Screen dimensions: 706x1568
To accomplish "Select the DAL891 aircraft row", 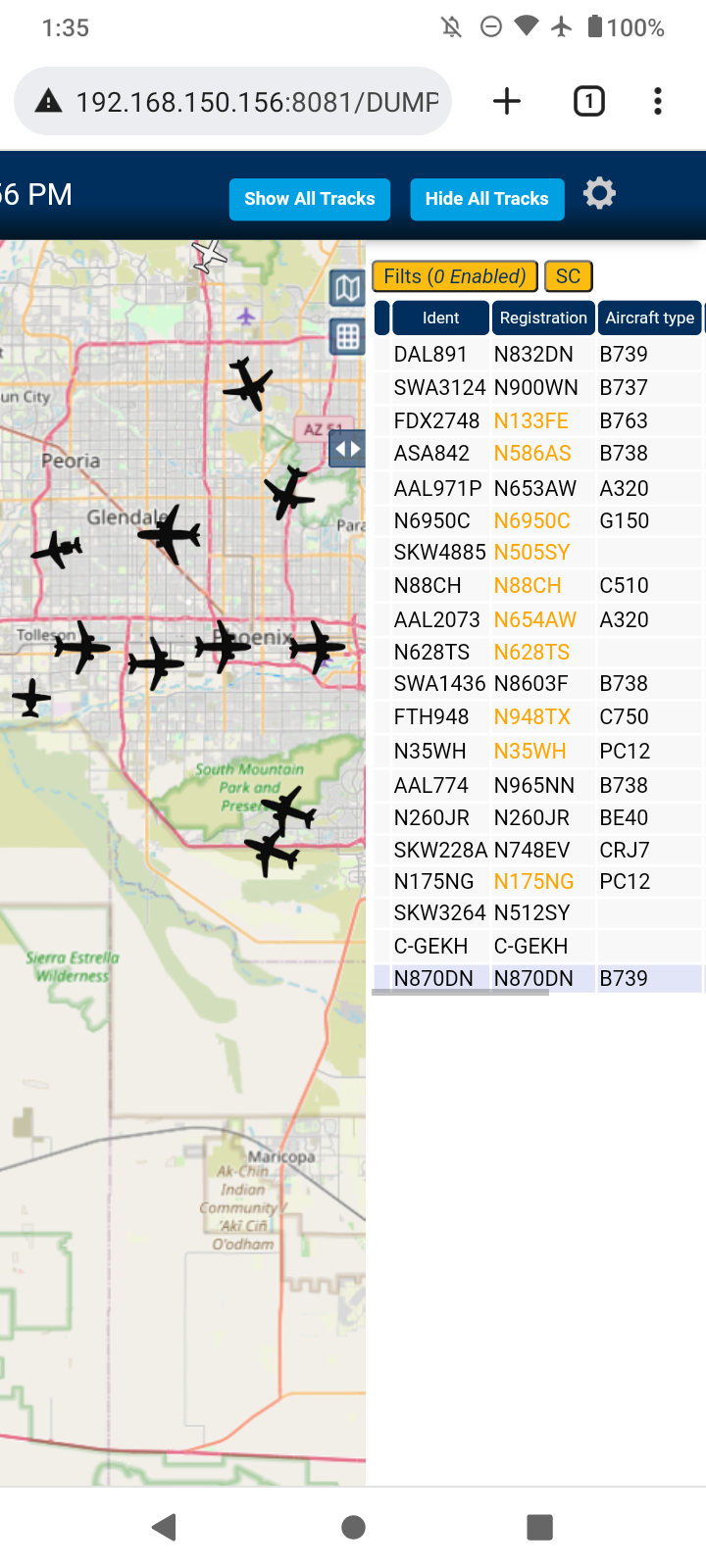I will point(537,355).
